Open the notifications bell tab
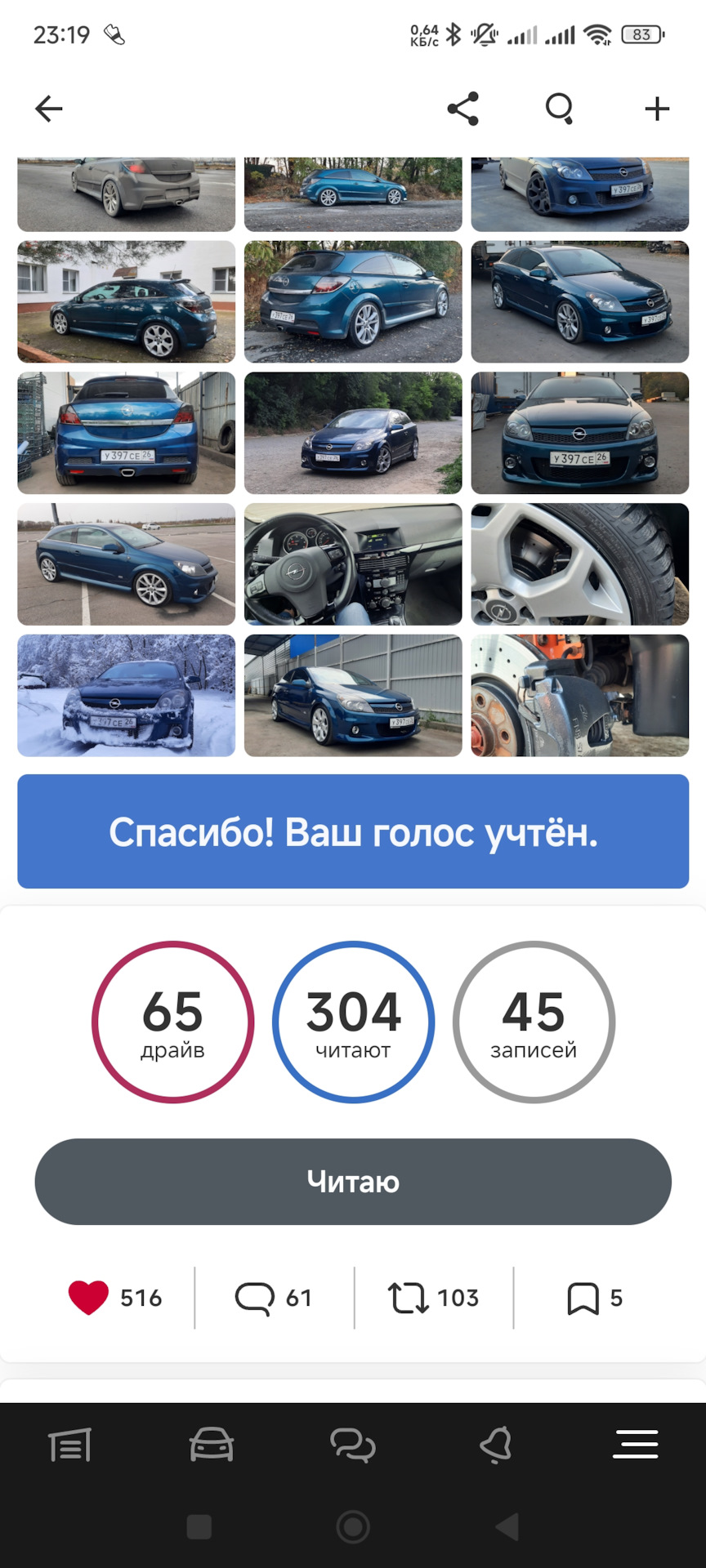706x1568 pixels. pyautogui.click(x=495, y=1445)
